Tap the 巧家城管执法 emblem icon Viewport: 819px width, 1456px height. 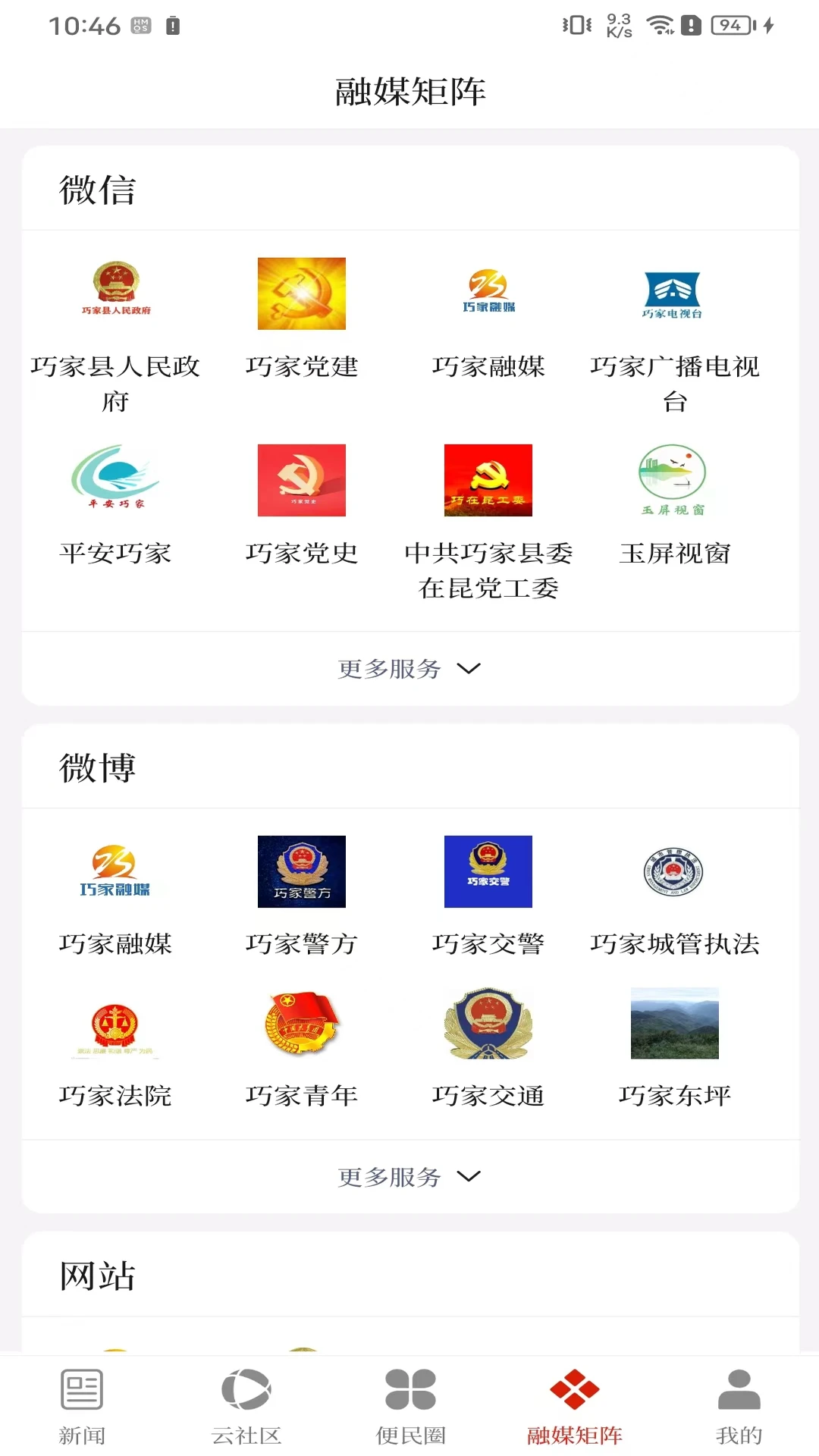[674, 871]
